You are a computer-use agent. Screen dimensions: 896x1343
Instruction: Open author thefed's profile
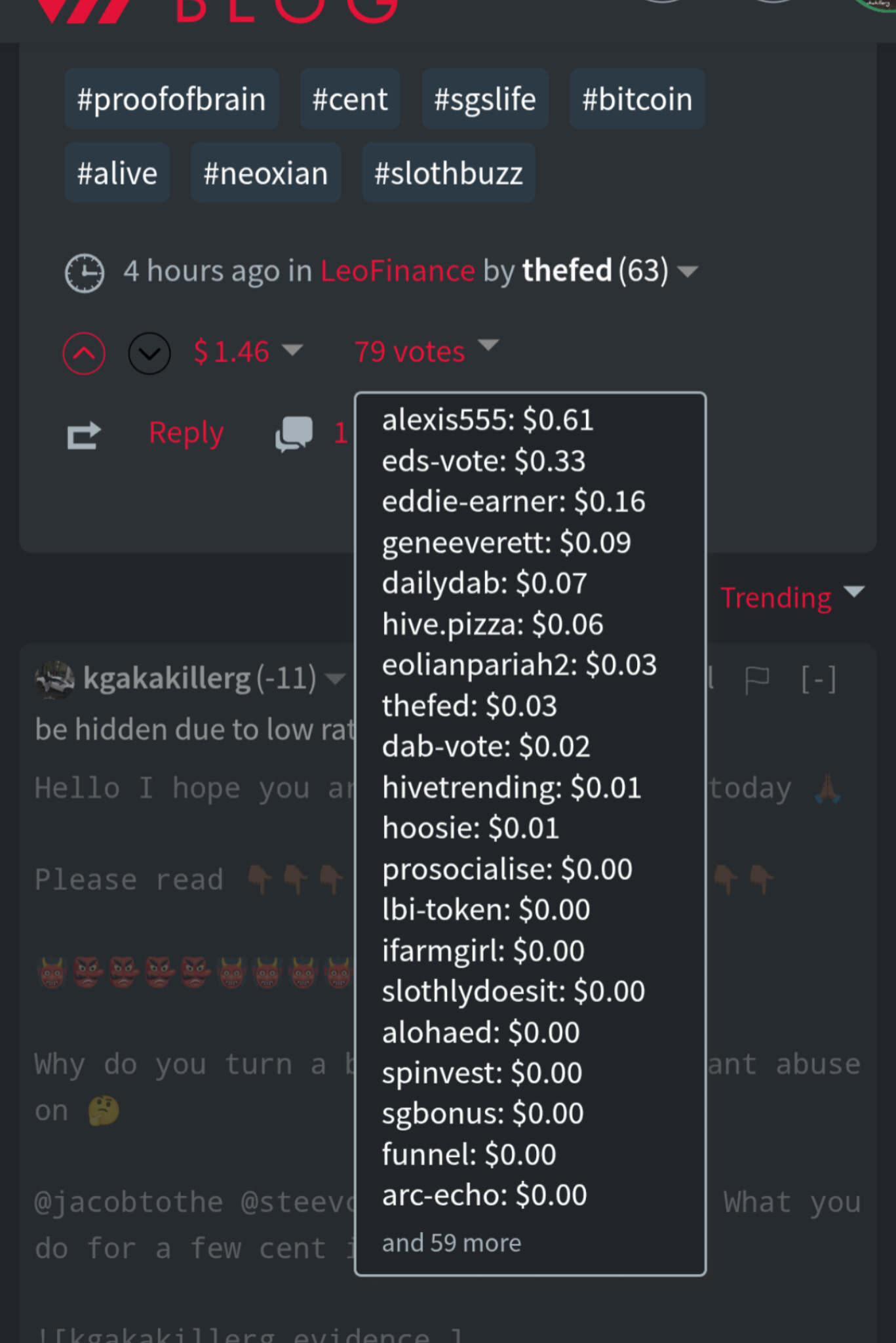[x=567, y=271]
